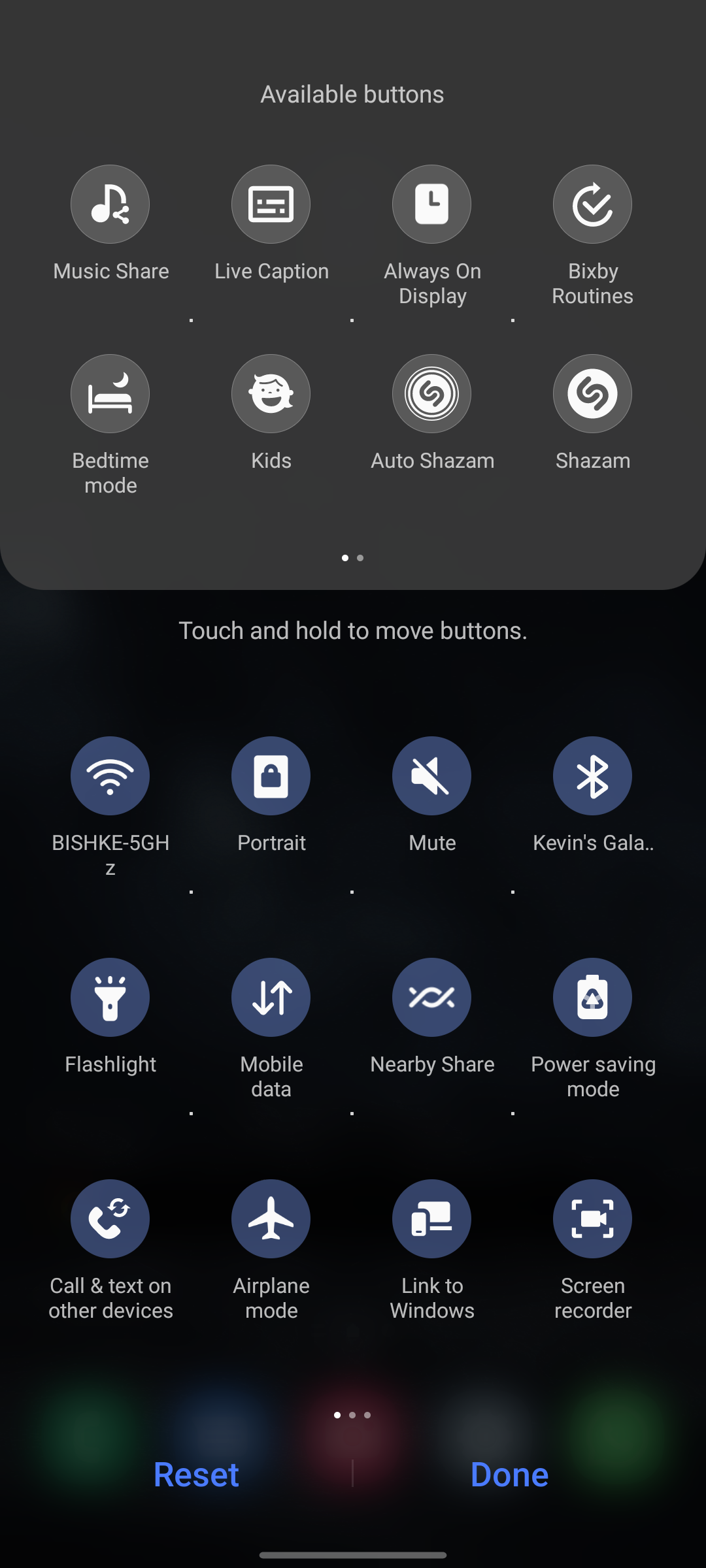Screen dimensions: 706x1568
Task: Confirm the button order with Done
Action: [x=509, y=1475]
